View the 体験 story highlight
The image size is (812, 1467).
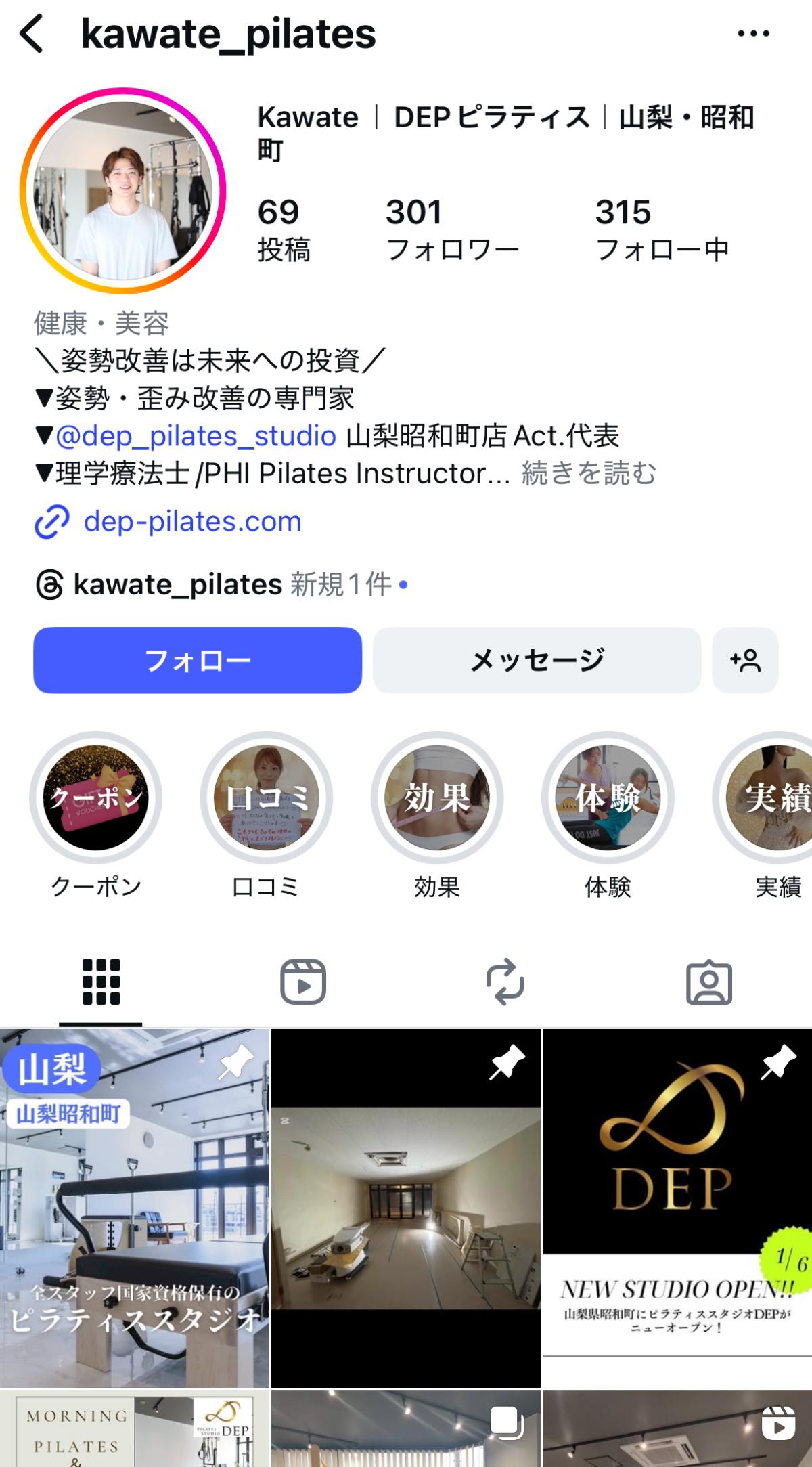click(x=608, y=798)
